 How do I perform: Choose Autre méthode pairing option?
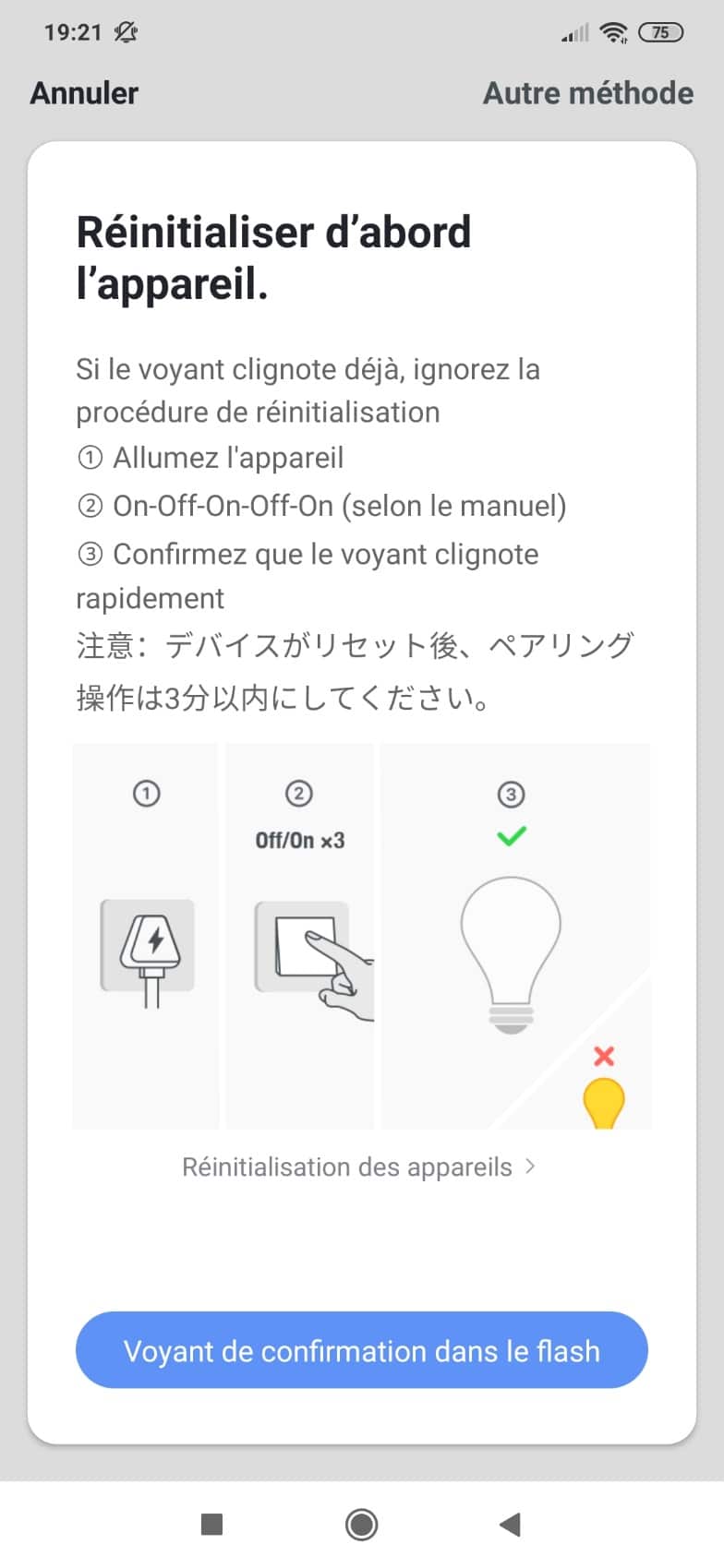588,93
